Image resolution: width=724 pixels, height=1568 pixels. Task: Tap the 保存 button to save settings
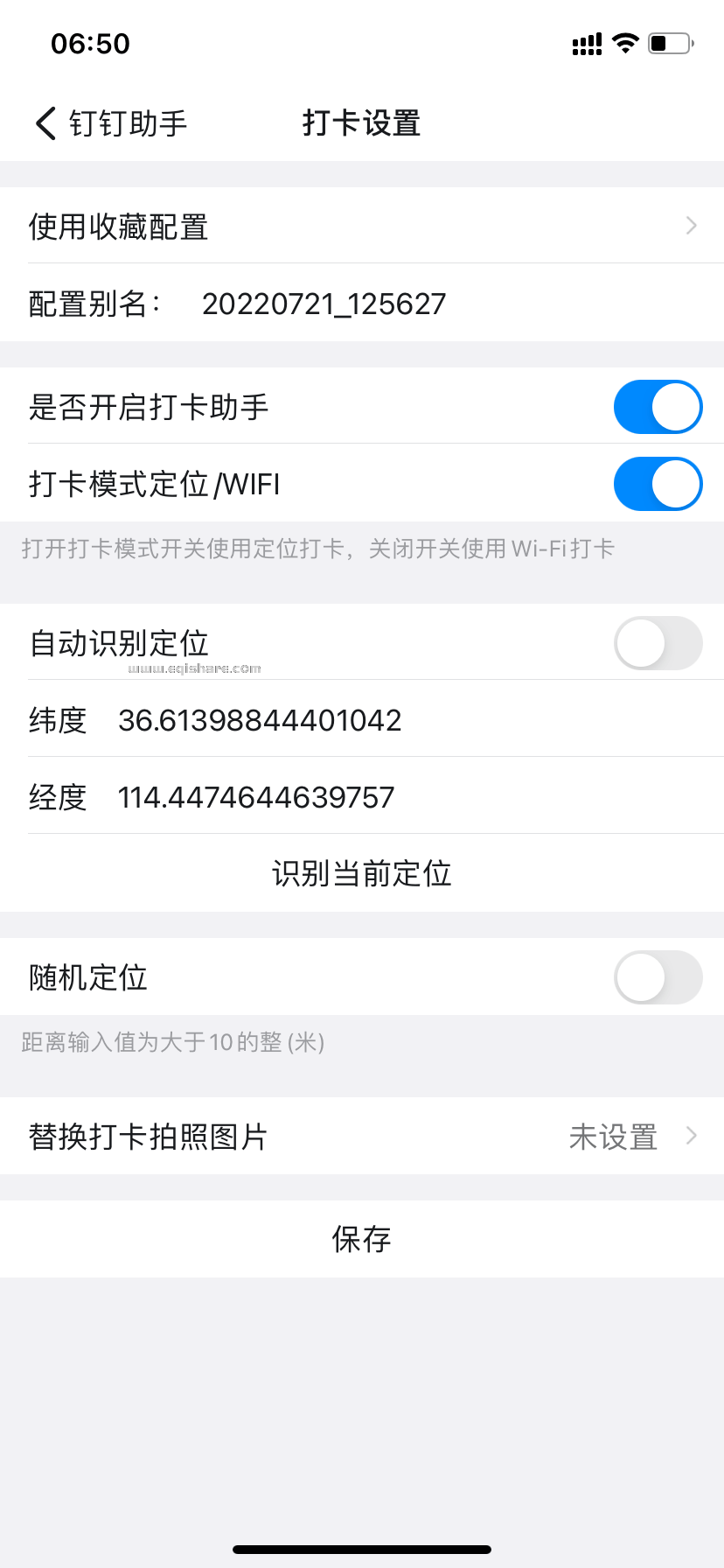[x=362, y=1239]
